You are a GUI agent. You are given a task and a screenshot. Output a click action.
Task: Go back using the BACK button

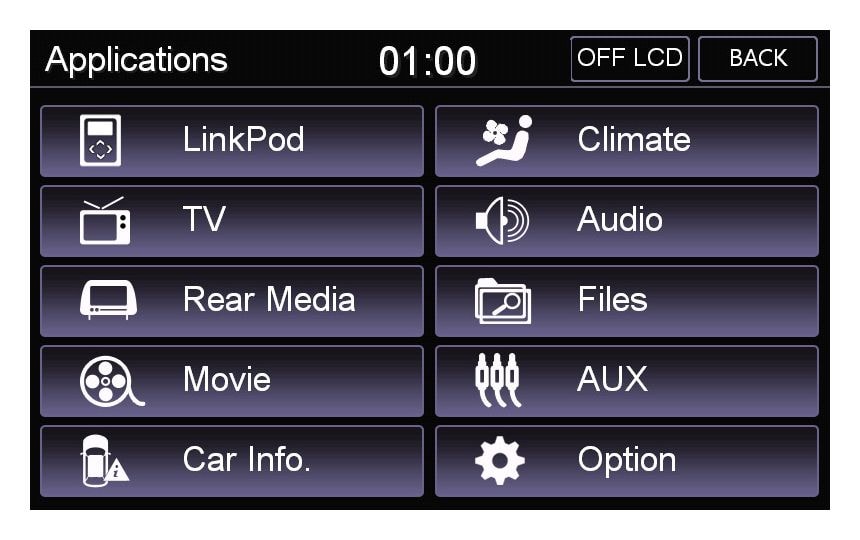click(757, 58)
